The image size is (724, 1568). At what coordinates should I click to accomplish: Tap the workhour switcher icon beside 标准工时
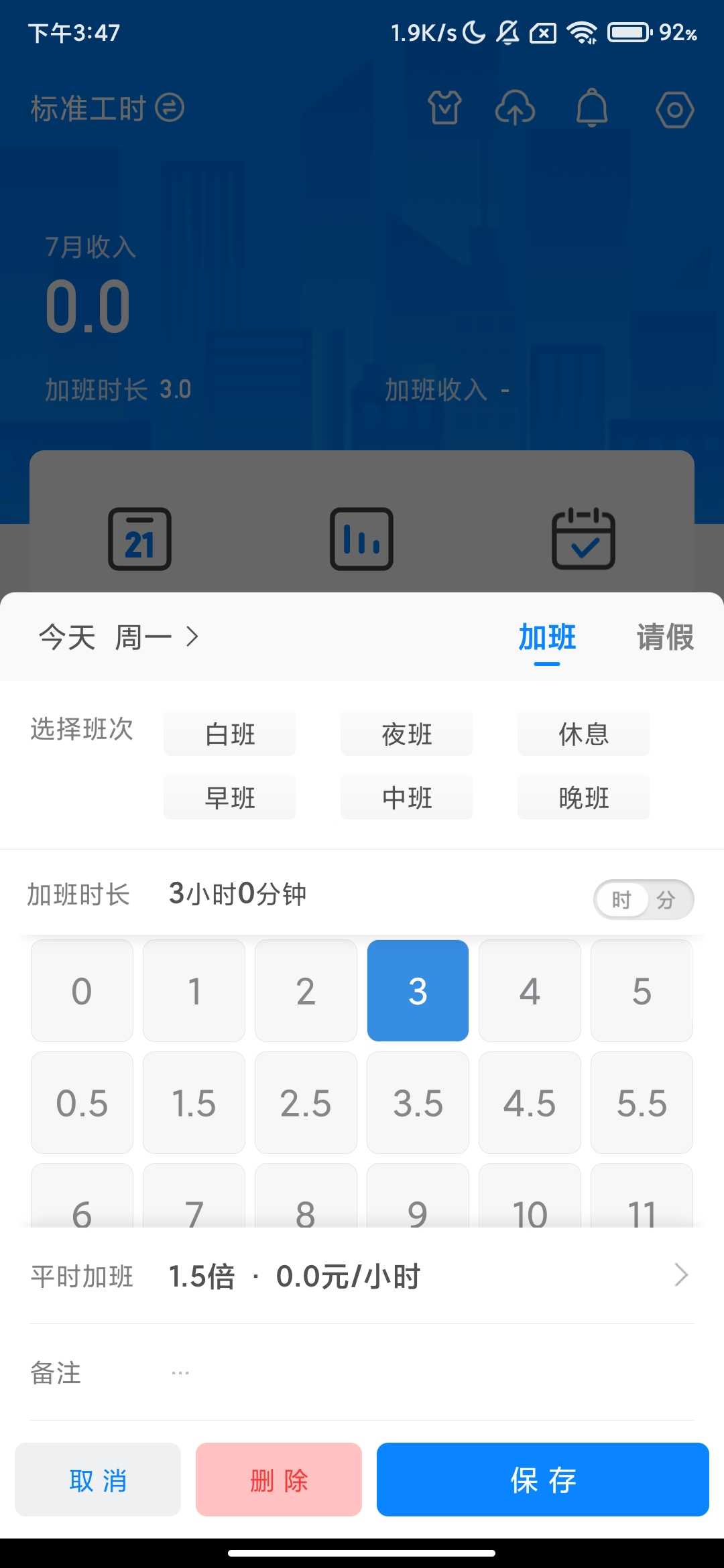(168, 107)
